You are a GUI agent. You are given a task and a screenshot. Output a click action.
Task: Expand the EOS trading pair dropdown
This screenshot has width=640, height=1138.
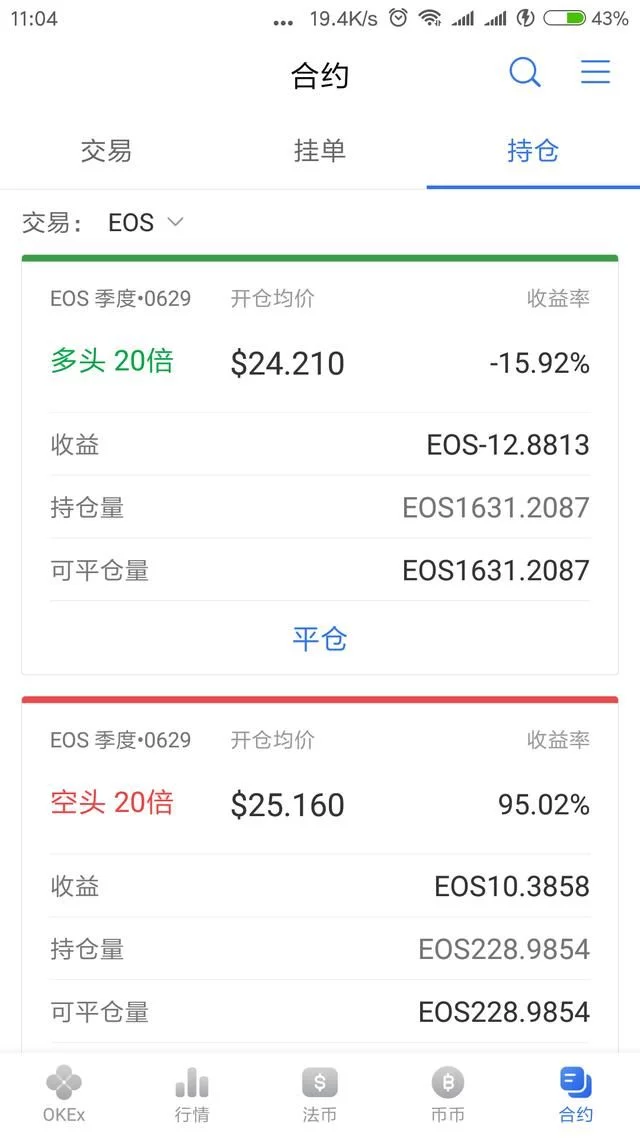(x=145, y=223)
